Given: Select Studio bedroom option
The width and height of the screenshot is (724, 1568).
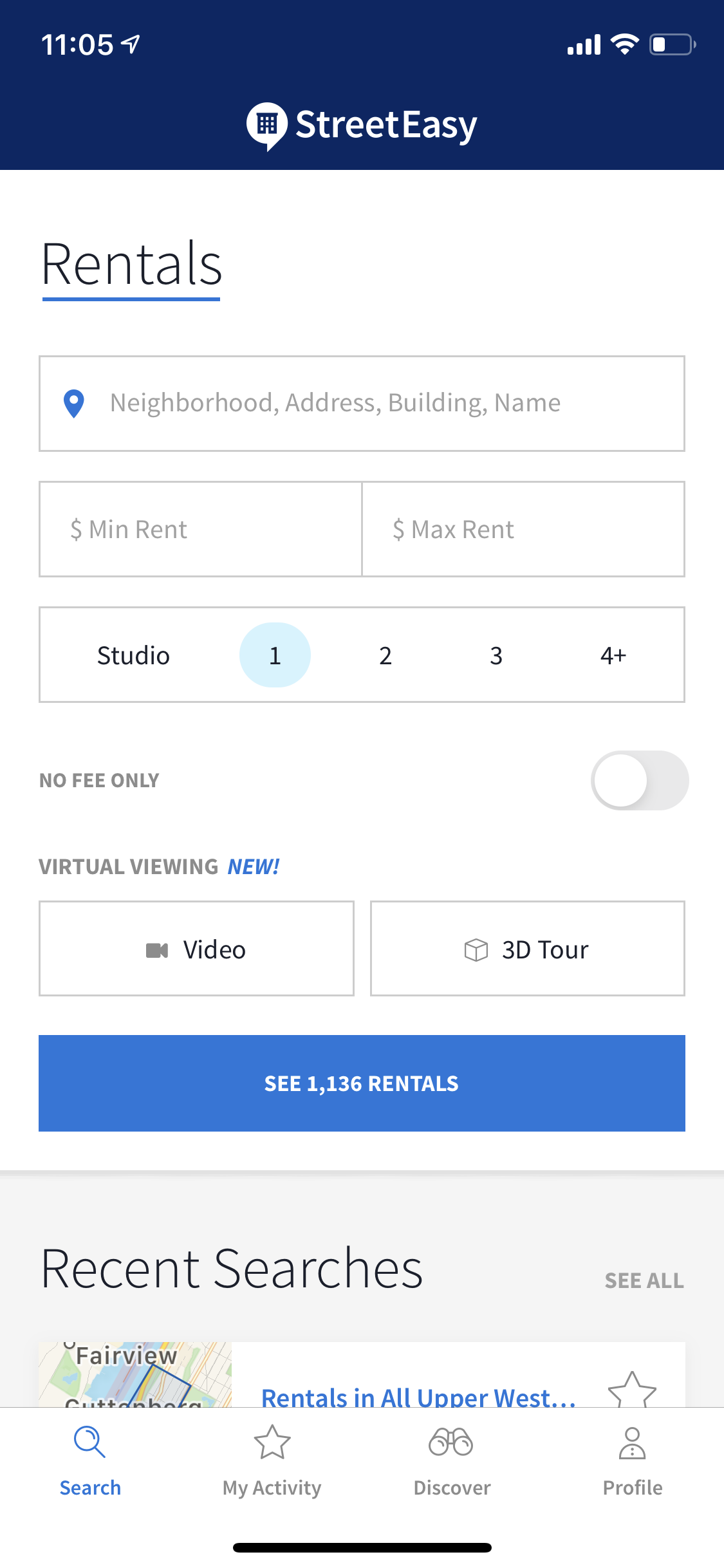Looking at the screenshot, I should point(133,655).
